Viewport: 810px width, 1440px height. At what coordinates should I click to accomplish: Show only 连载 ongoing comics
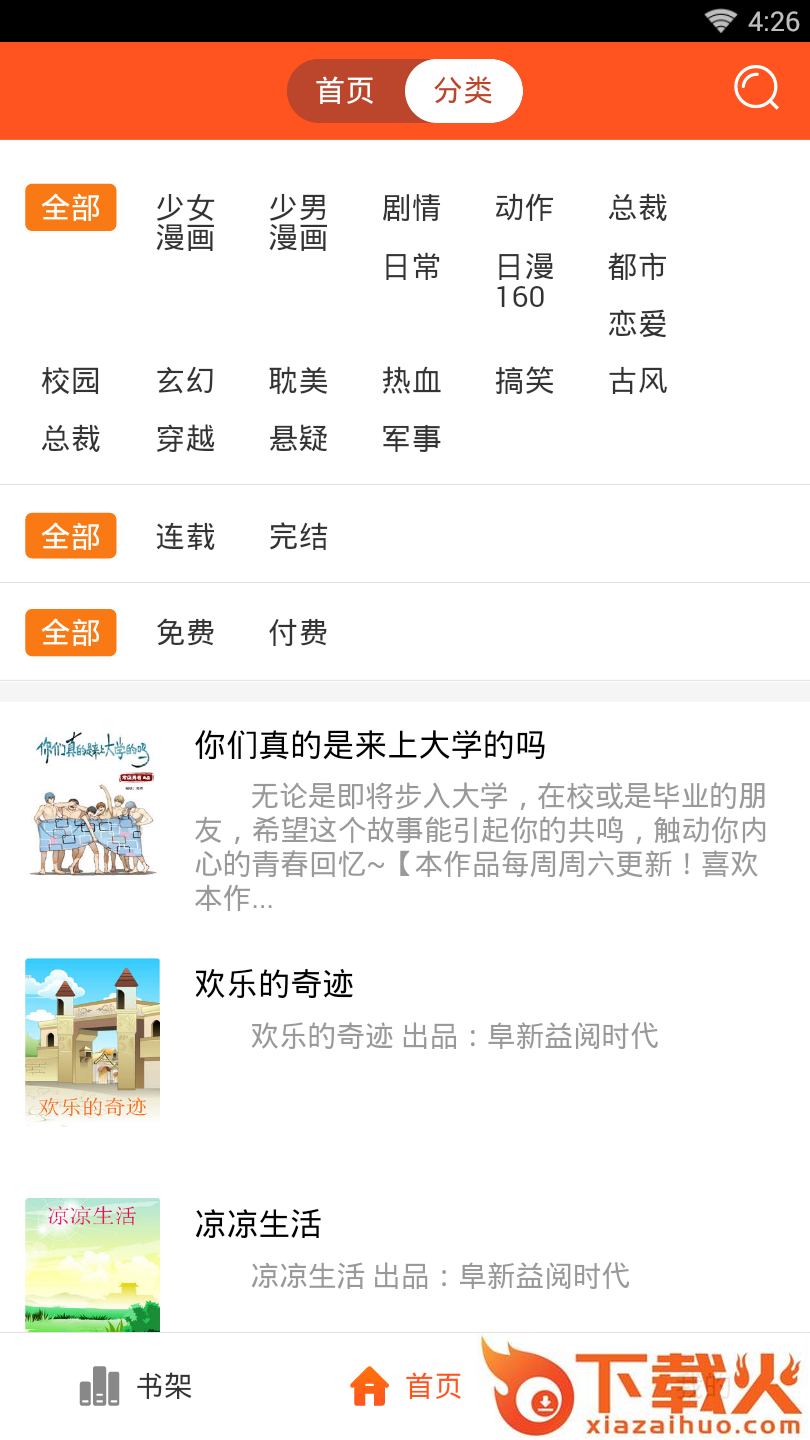(x=185, y=537)
